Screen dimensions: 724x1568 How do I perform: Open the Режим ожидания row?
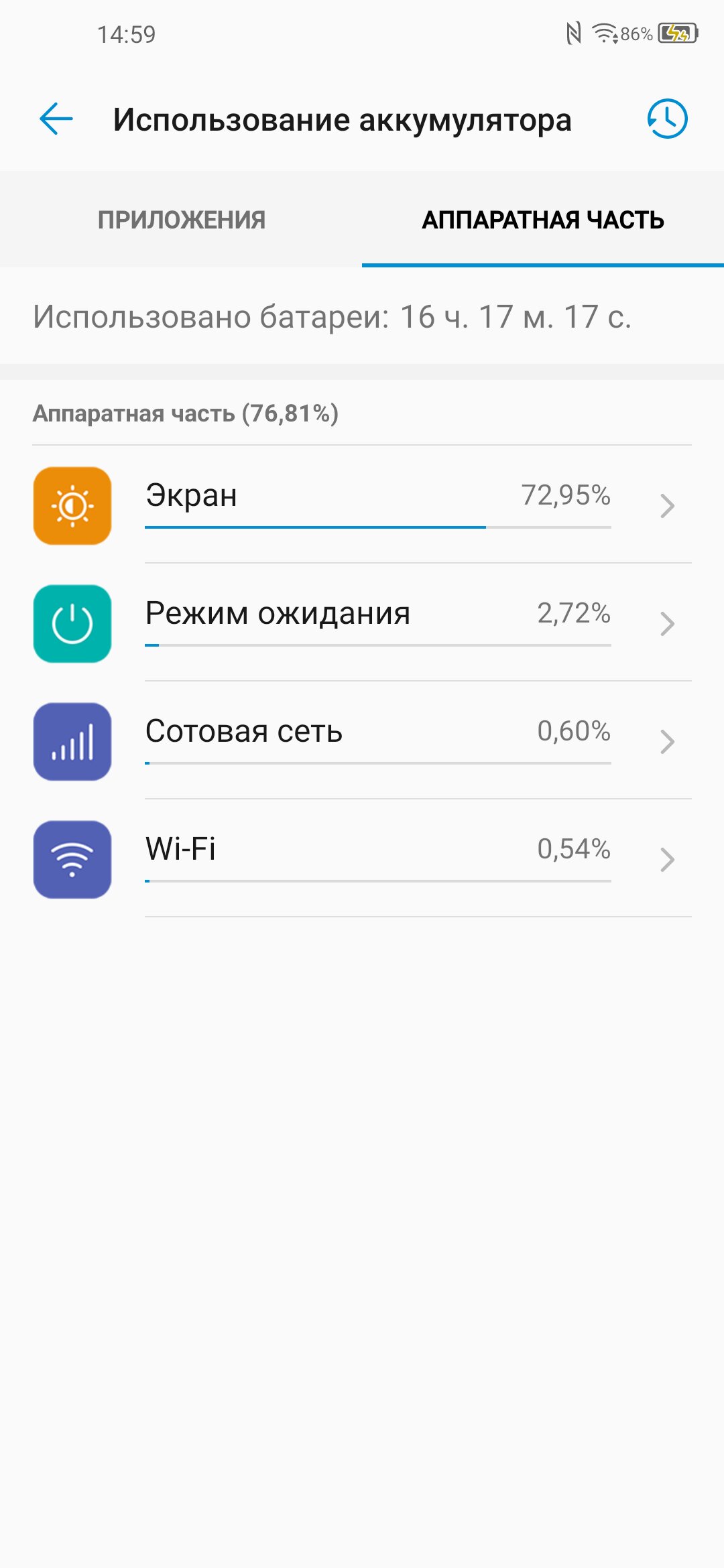(362, 623)
